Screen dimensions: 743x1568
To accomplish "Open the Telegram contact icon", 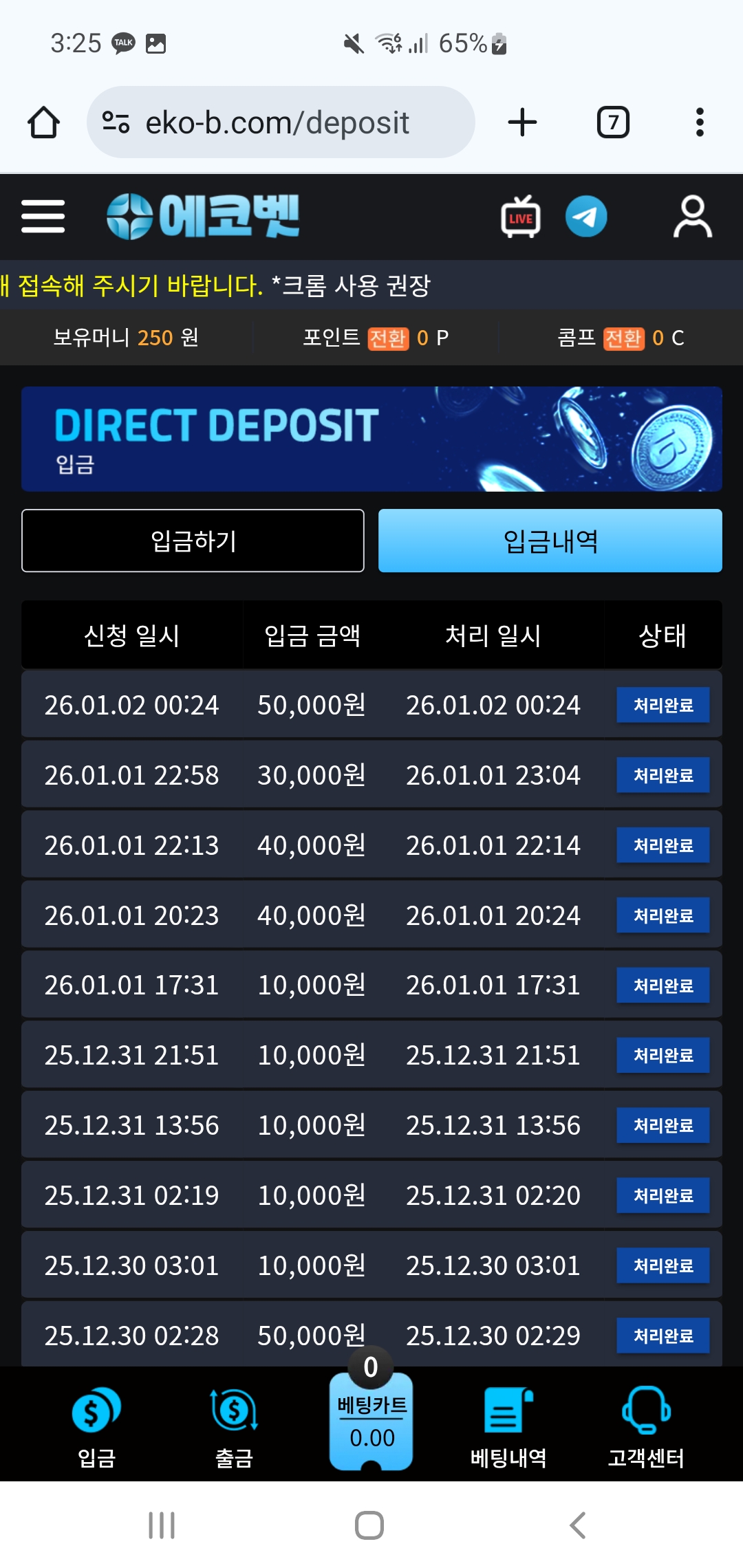I will [x=586, y=217].
